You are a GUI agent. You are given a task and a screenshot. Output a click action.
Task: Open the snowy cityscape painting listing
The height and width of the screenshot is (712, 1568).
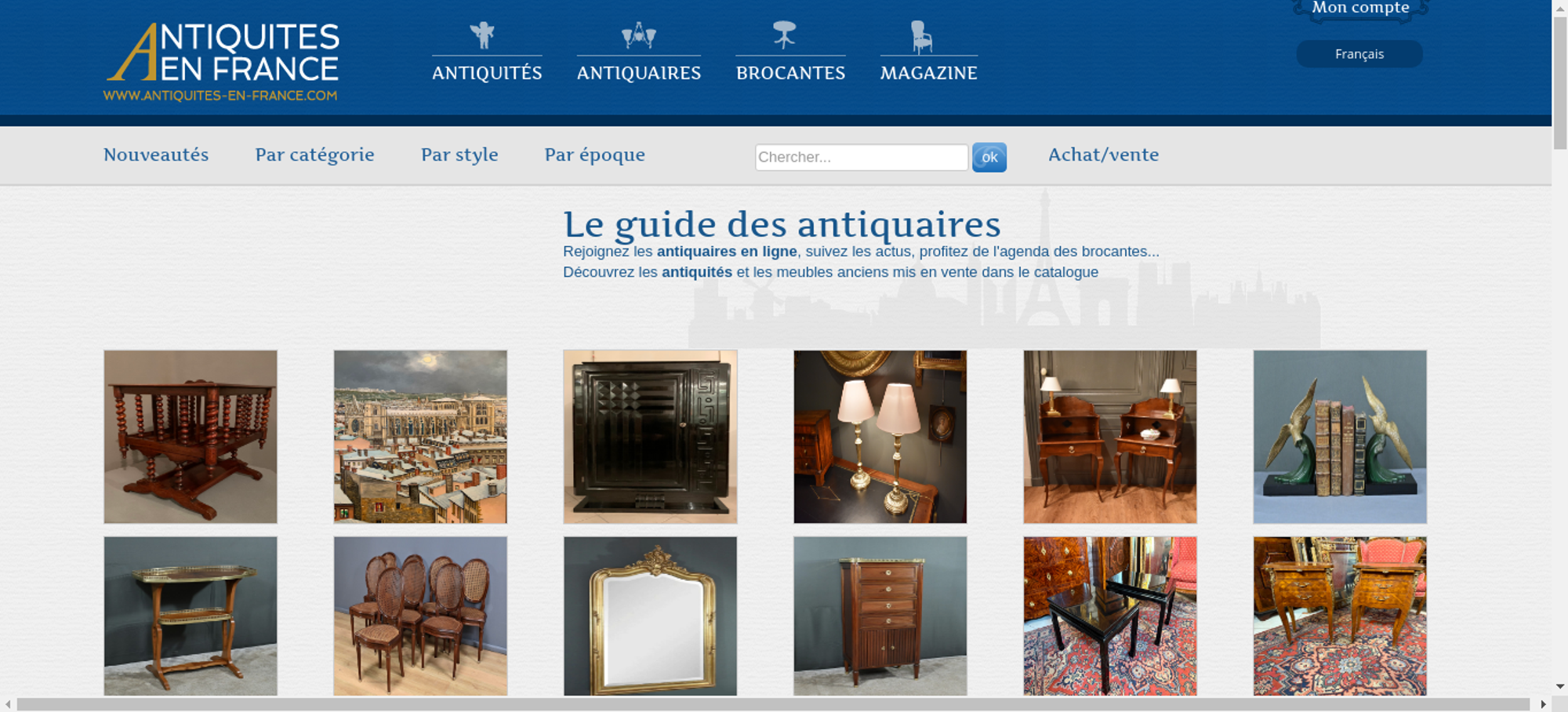[420, 437]
